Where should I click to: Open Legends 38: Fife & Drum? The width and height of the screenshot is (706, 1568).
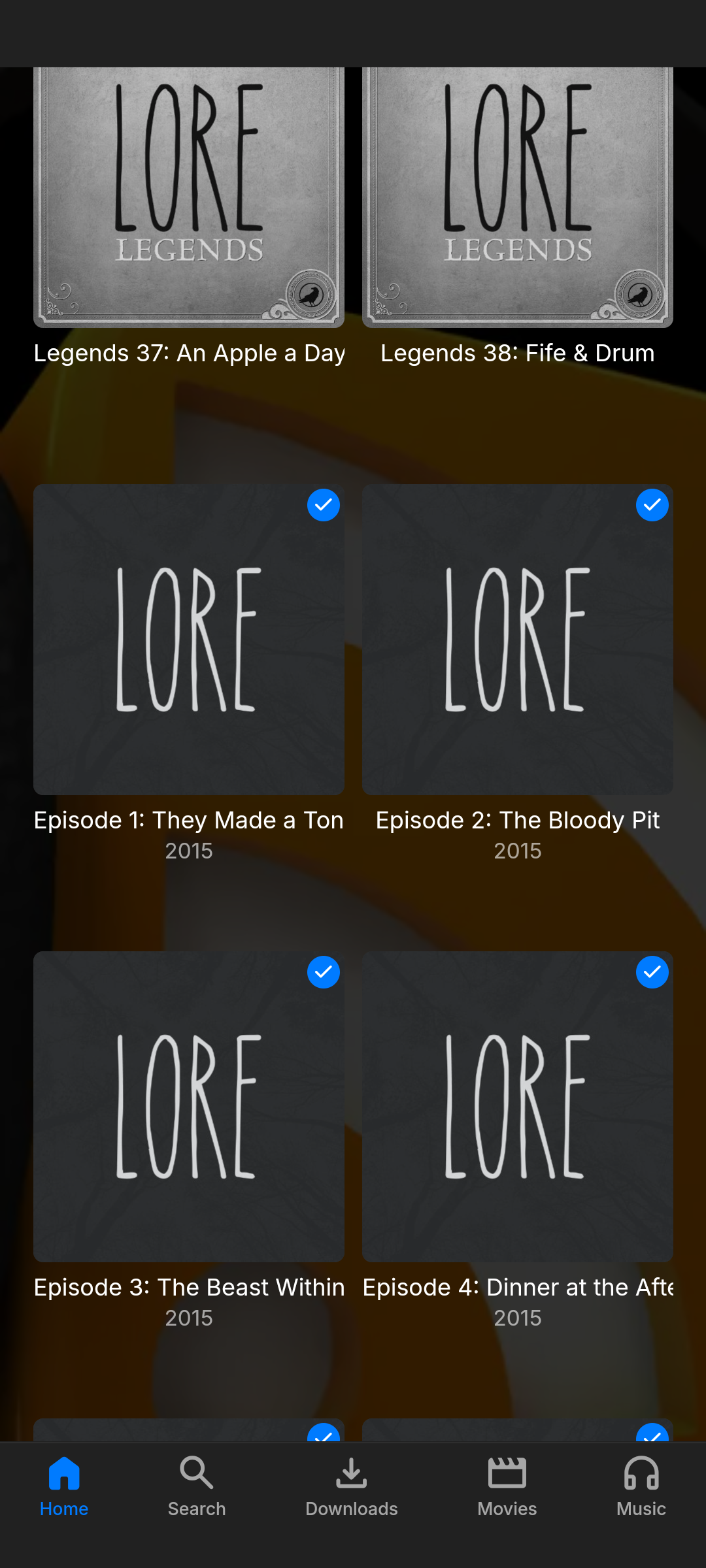(x=517, y=196)
